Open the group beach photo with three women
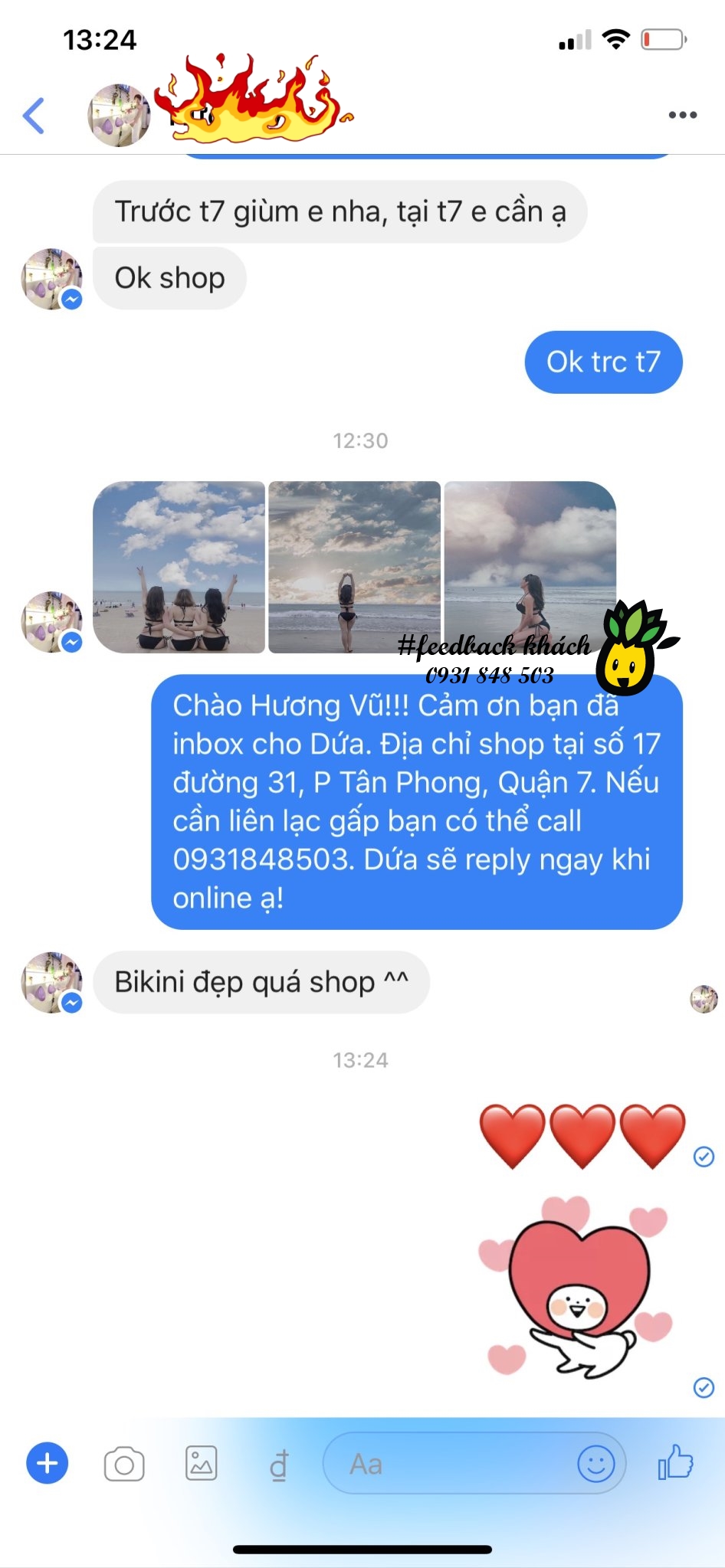725x1568 pixels. (179, 567)
